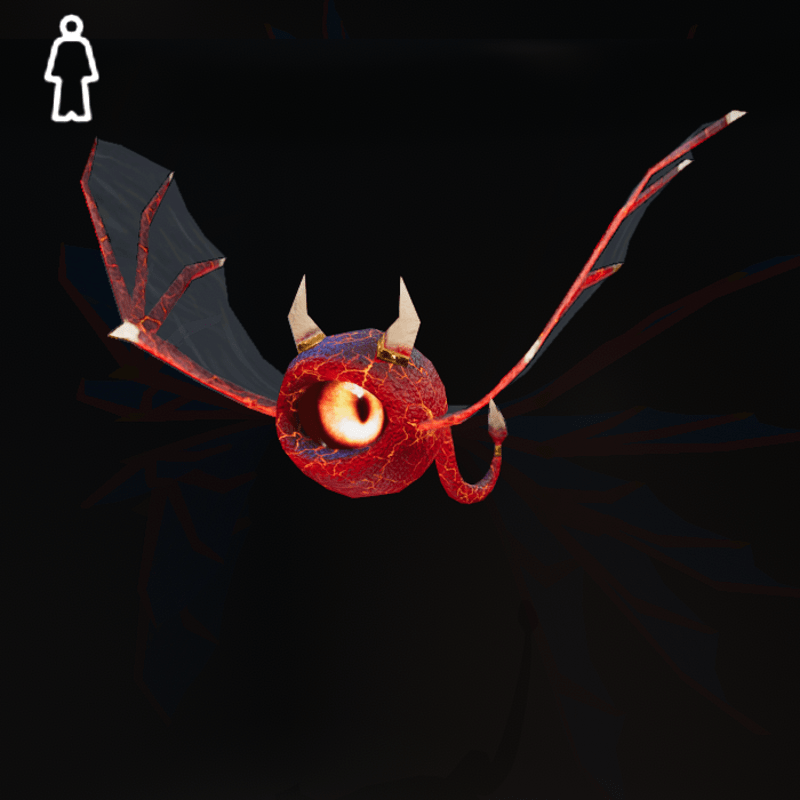The image size is (800, 800).
Task: Tap the human figure scale icon
Action: point(71,68)
